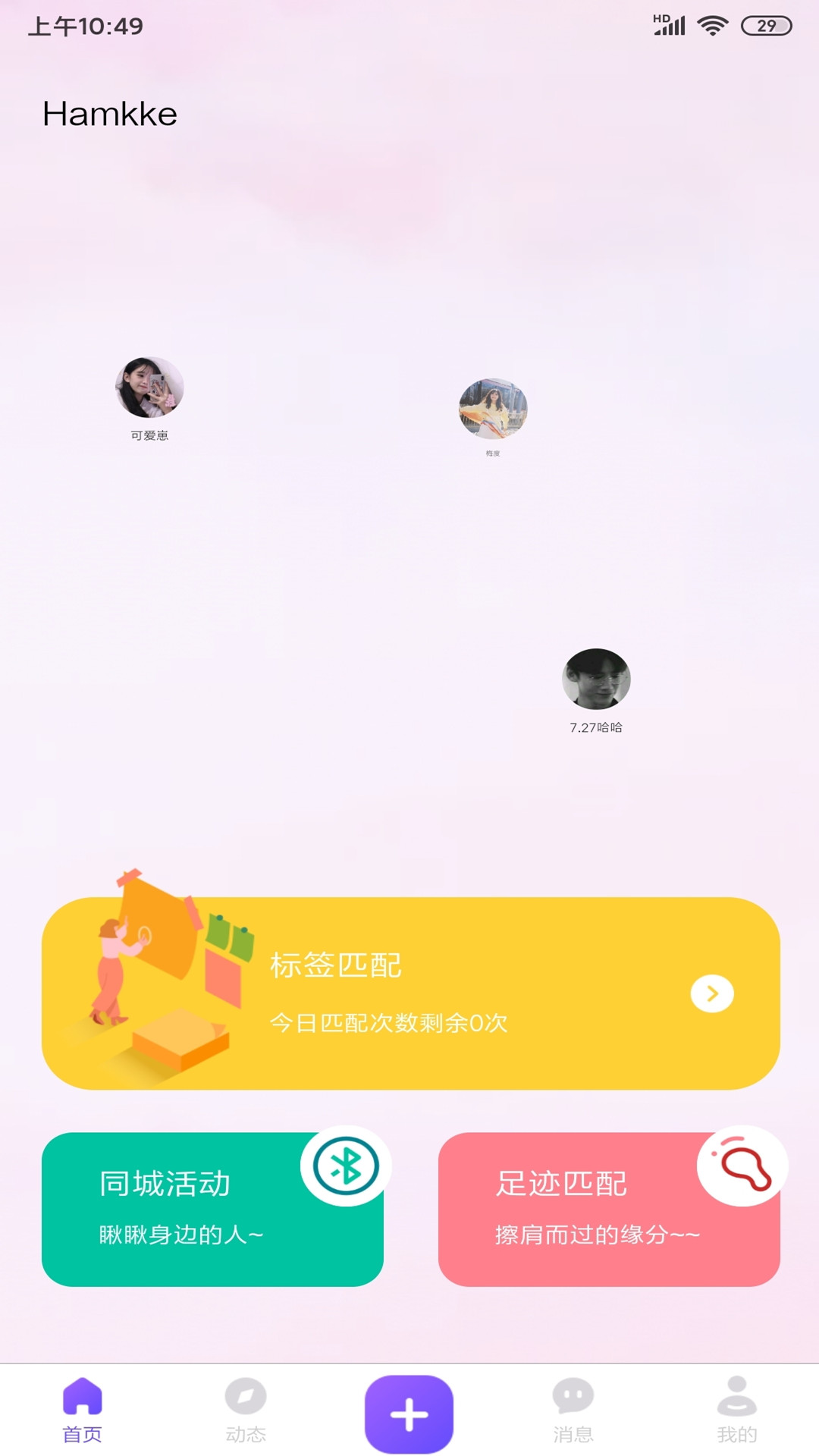Open 可爱崽's profile avatar

tap(149, 388)
